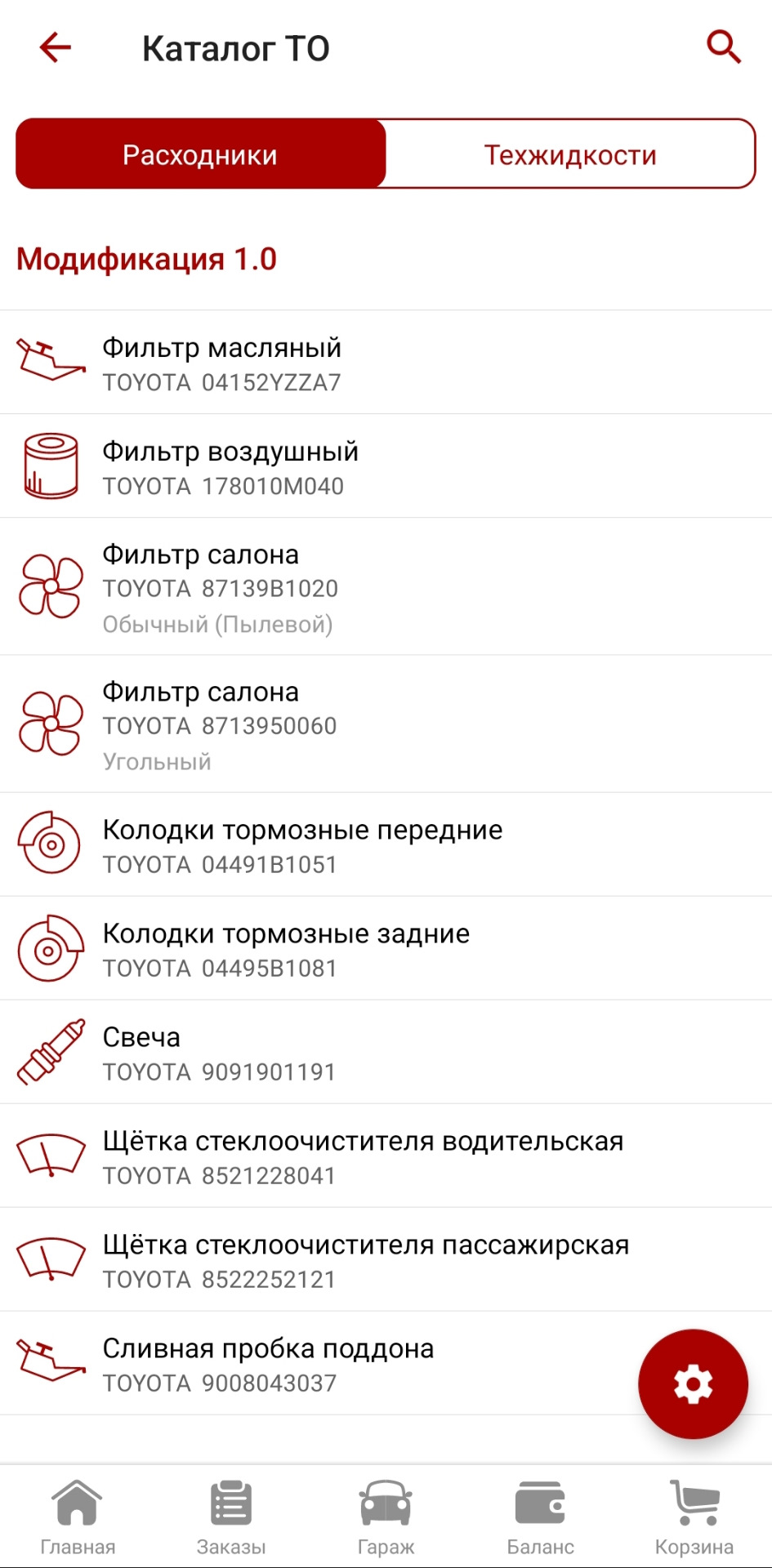Show the Баланс tab
The height and width of the screenshot is (1568, 772).
[x=540, y=1517]
